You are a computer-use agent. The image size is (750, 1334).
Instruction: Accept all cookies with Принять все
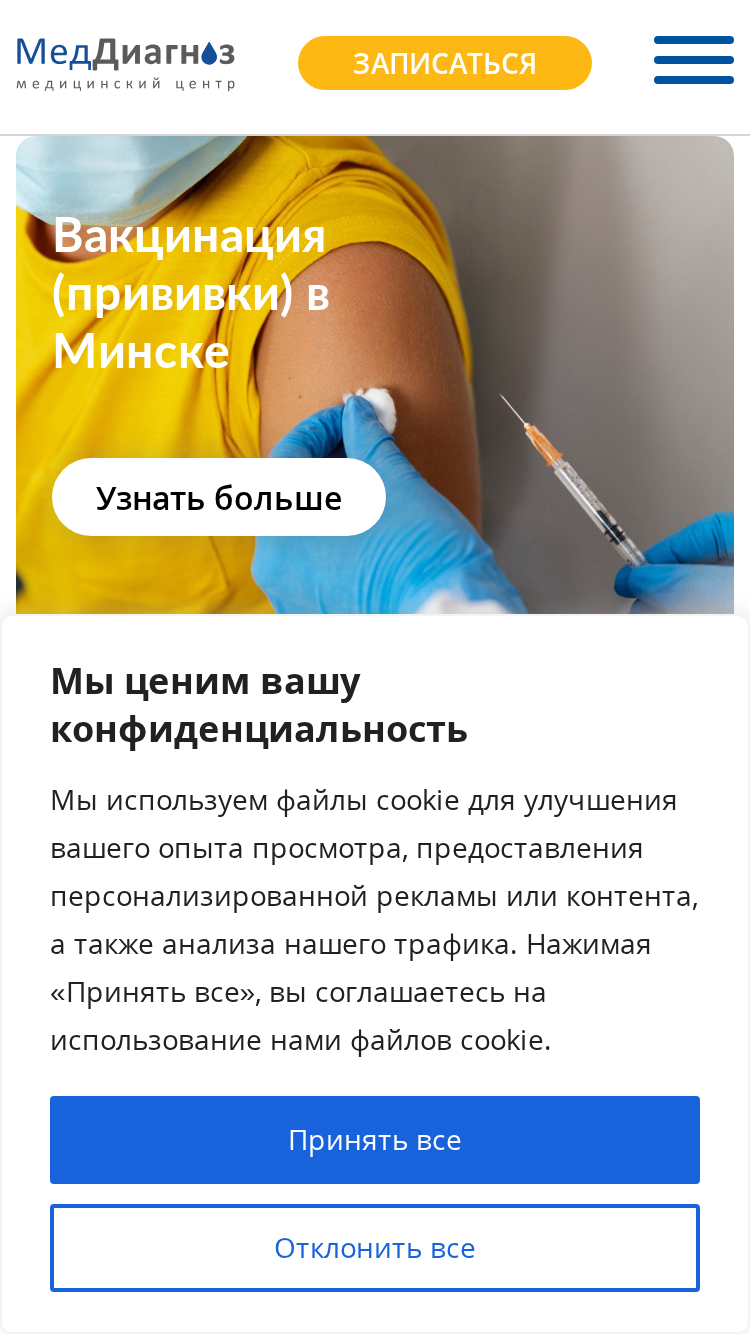pyautogui.click(x=375, y=1140)
